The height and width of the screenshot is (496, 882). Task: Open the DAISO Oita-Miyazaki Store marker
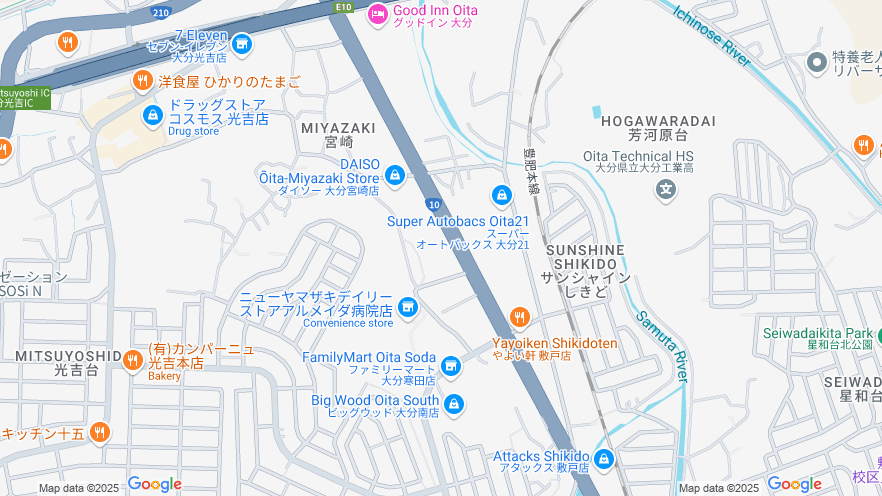coord(395,176)
